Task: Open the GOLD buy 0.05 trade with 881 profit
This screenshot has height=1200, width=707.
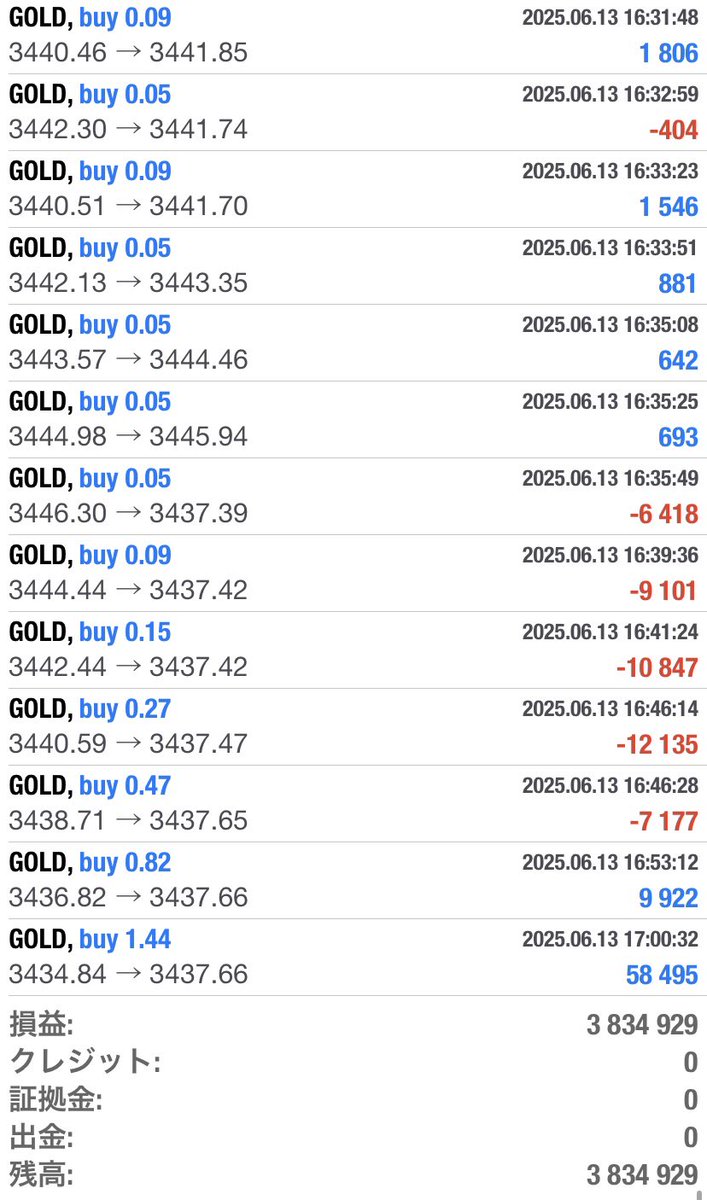Action: pyautogui.click(x=353, y=266)
